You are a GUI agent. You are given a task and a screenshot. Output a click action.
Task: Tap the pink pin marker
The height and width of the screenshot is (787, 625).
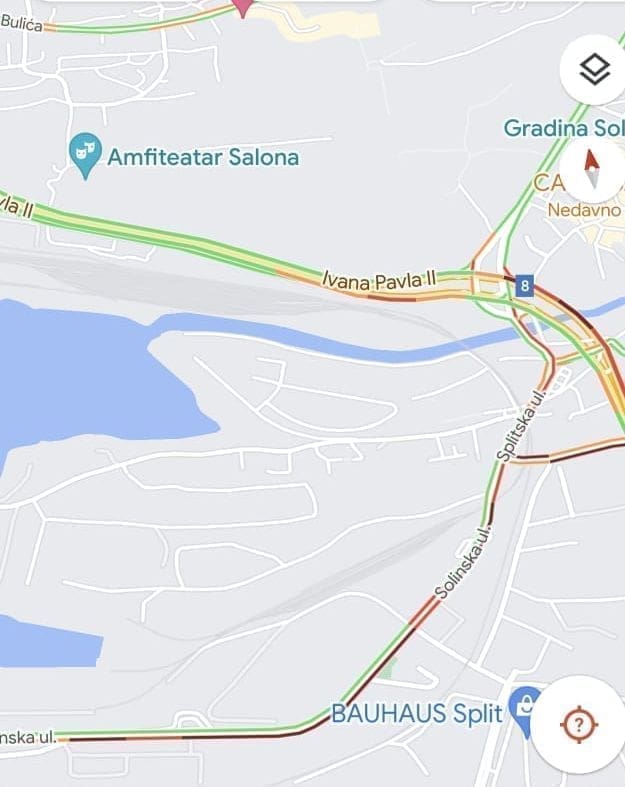(243, 7)
